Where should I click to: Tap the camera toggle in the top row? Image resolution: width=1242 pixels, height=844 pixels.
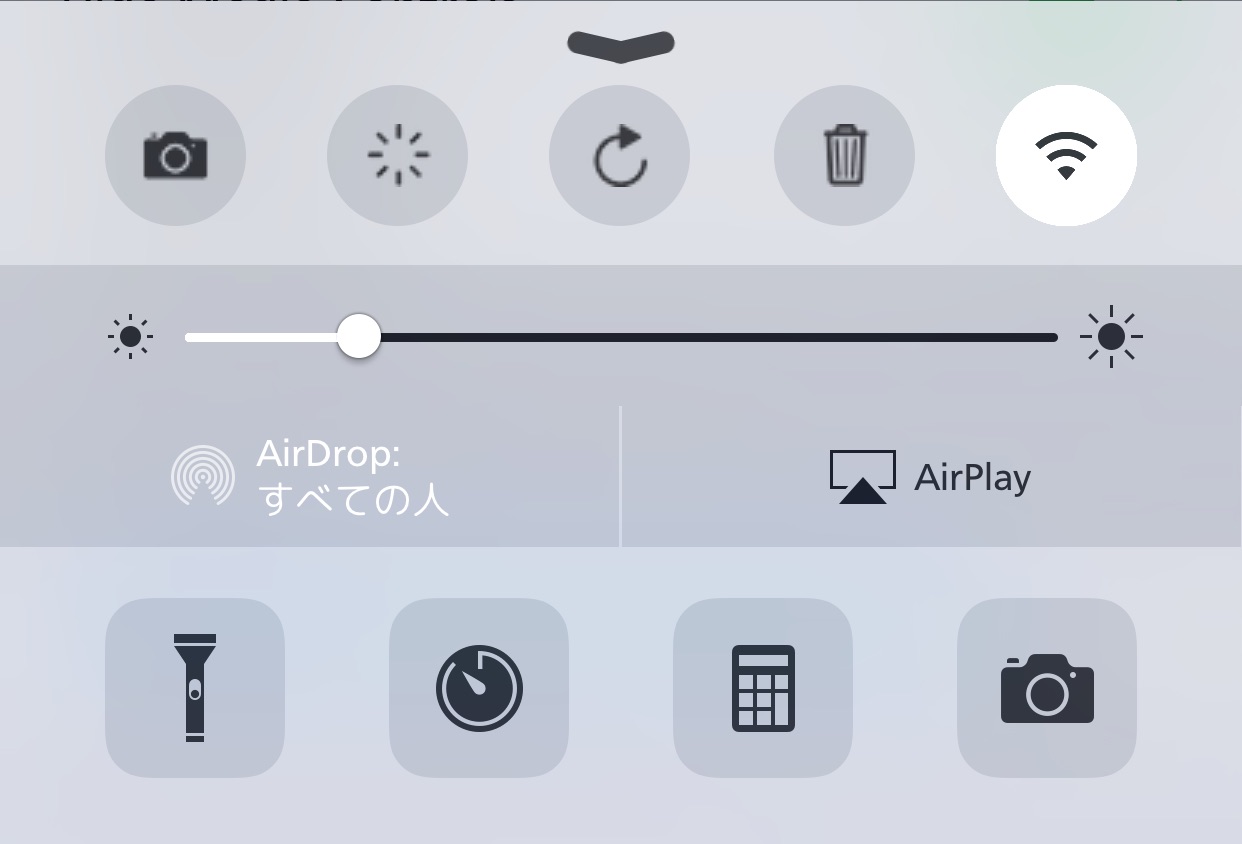(175, 156)
